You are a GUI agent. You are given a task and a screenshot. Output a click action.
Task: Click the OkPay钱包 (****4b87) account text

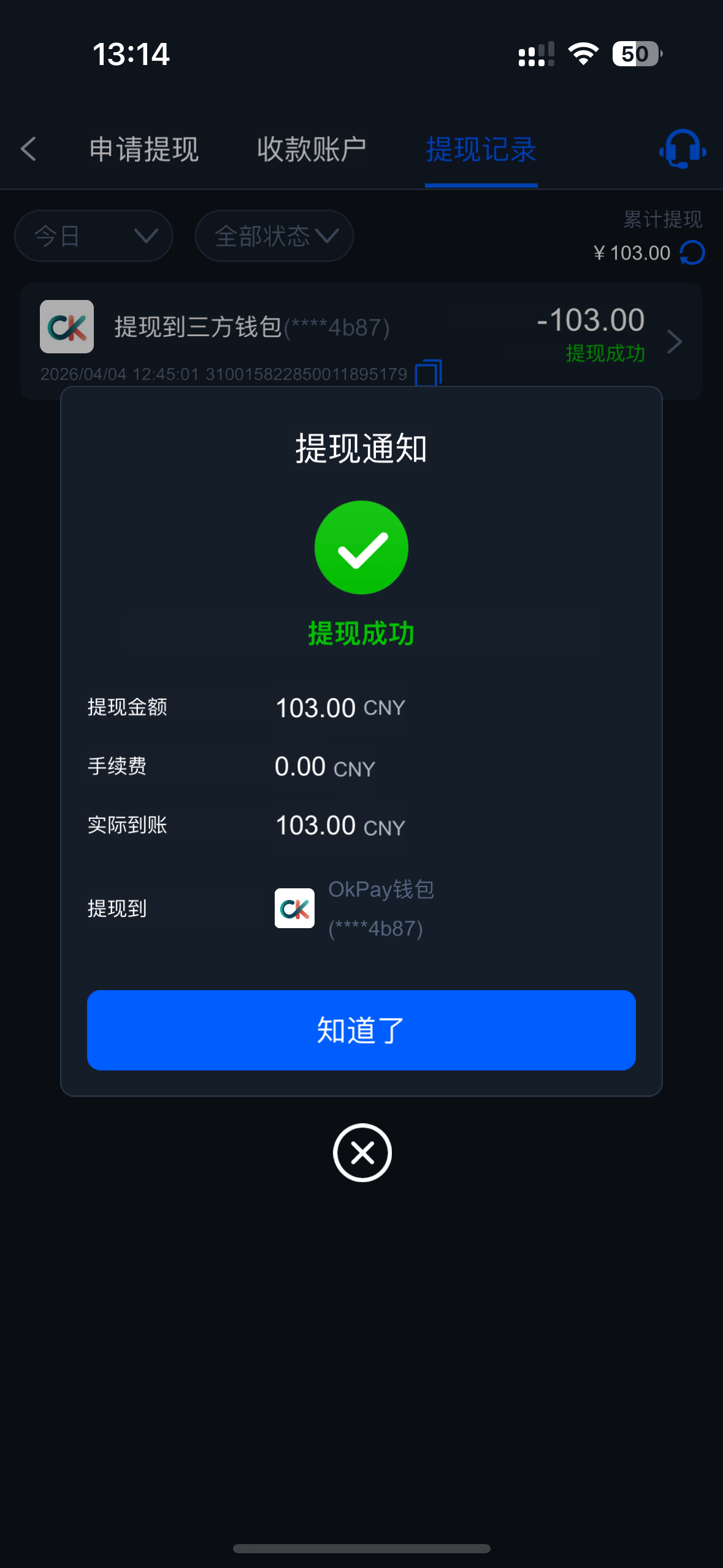pyautogui.click(x=381, y=909)
